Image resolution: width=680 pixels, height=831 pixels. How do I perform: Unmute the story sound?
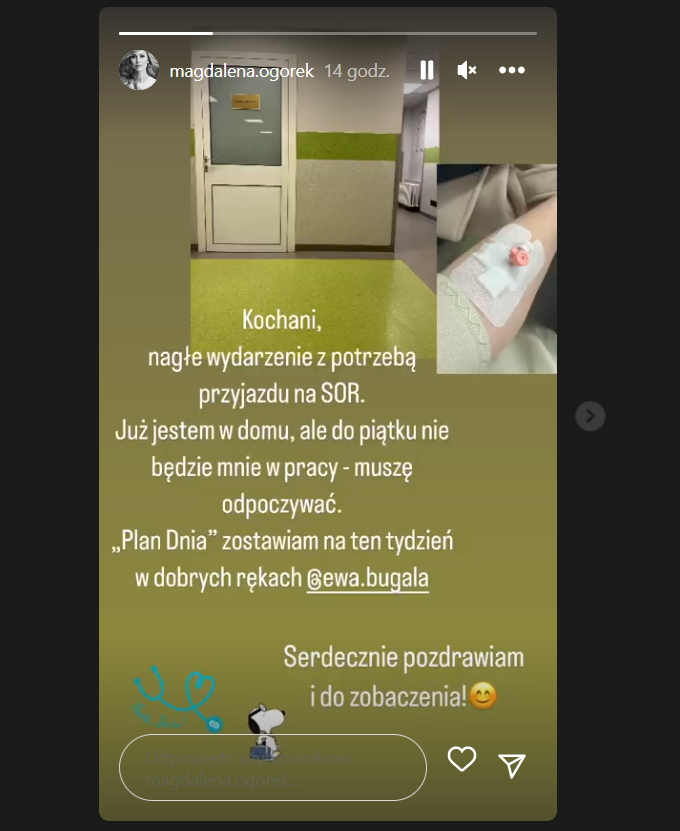(x=467, y=70)
